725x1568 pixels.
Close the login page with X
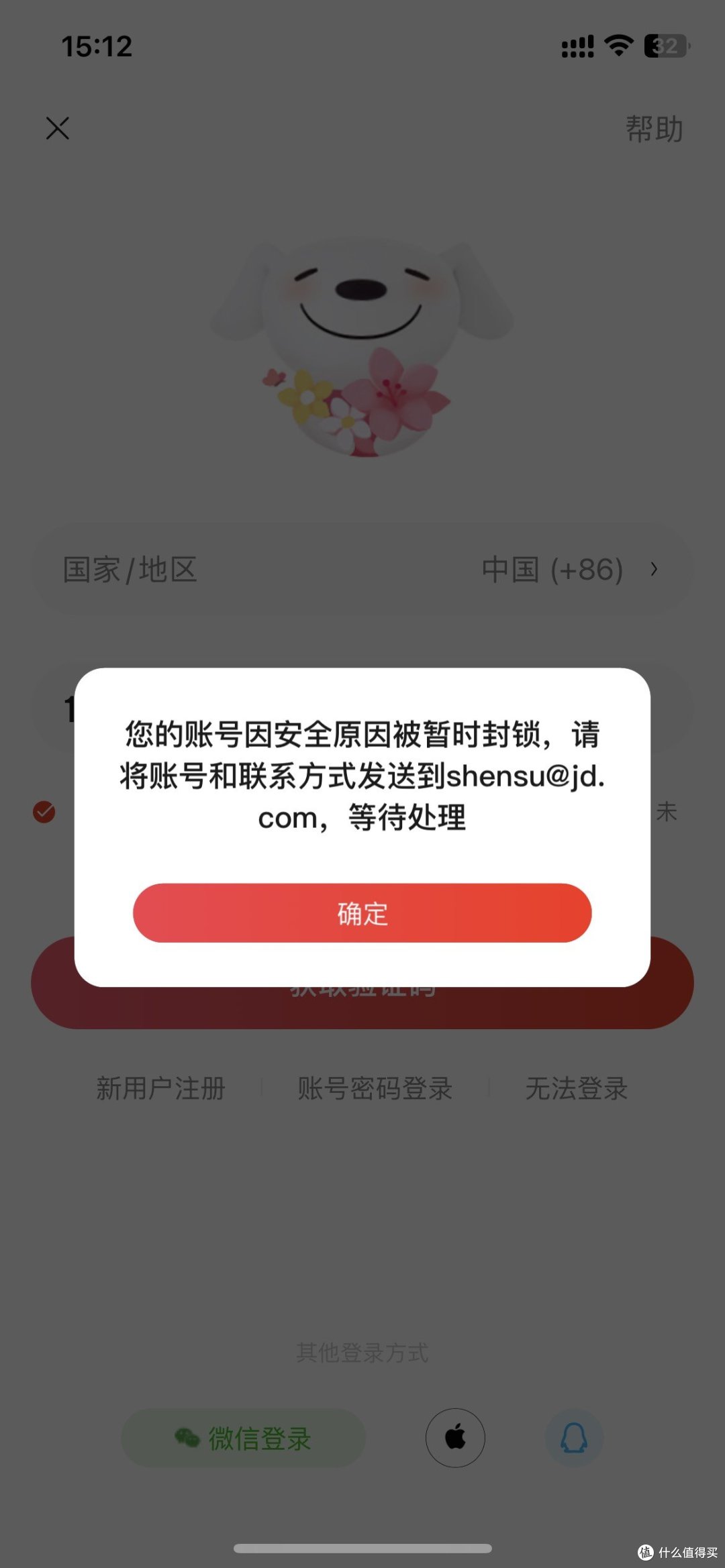pos(58,128)
